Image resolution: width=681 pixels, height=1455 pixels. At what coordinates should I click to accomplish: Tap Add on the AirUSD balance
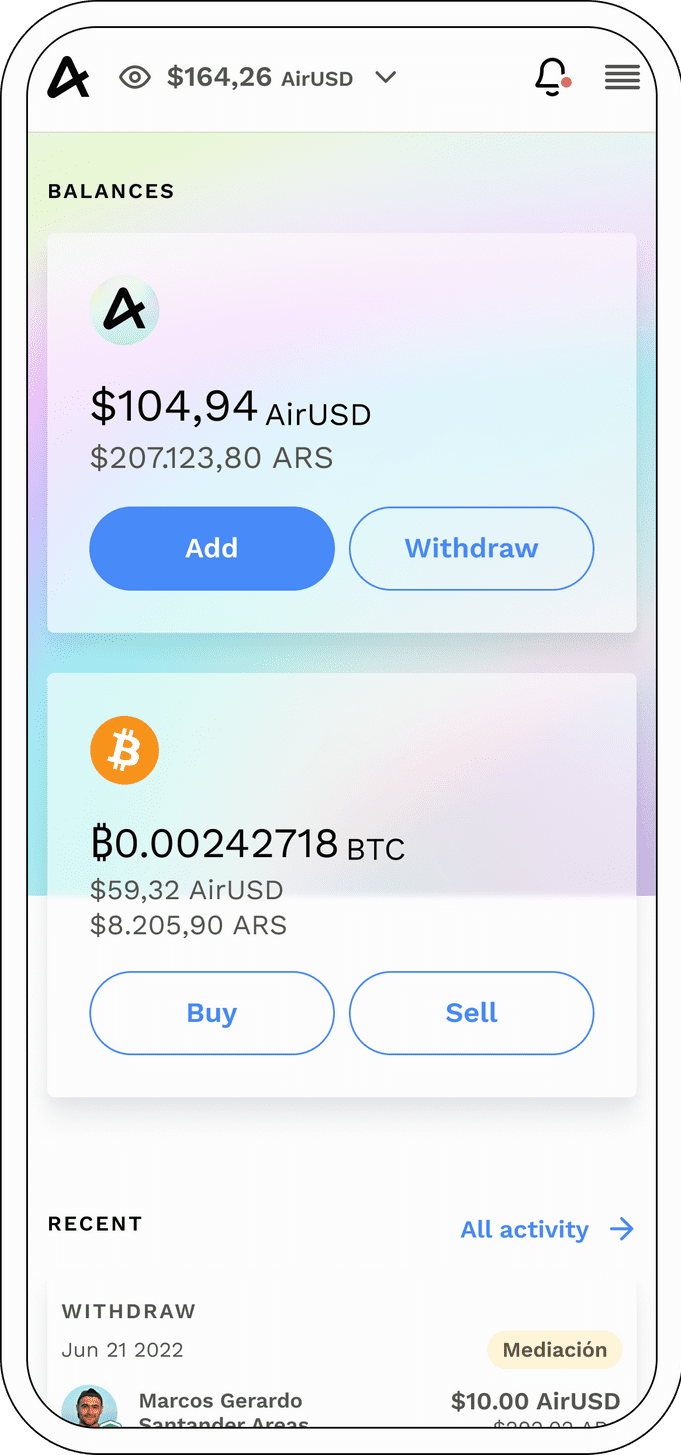212,548
